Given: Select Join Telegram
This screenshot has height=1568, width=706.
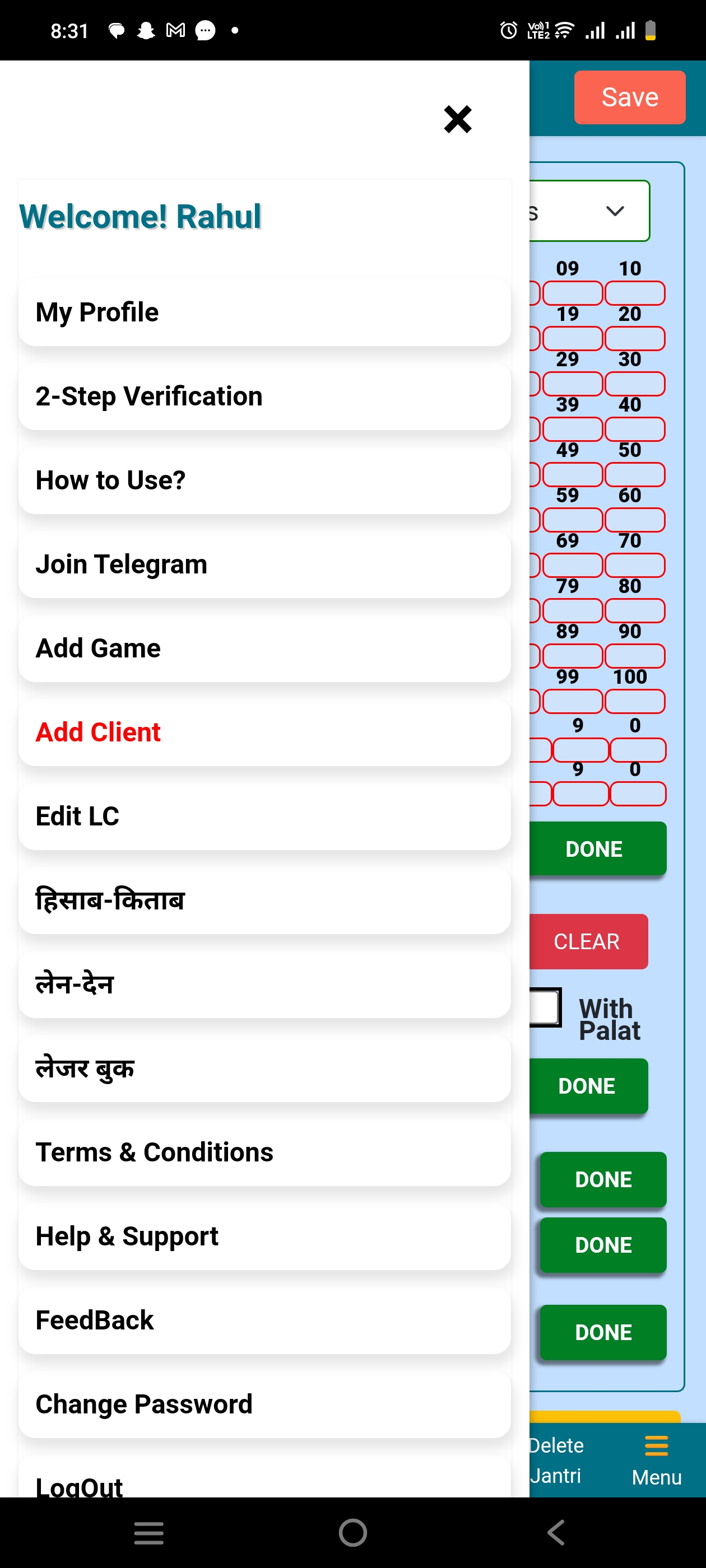Looking at the screenshot, I should [x=264, y=564].
